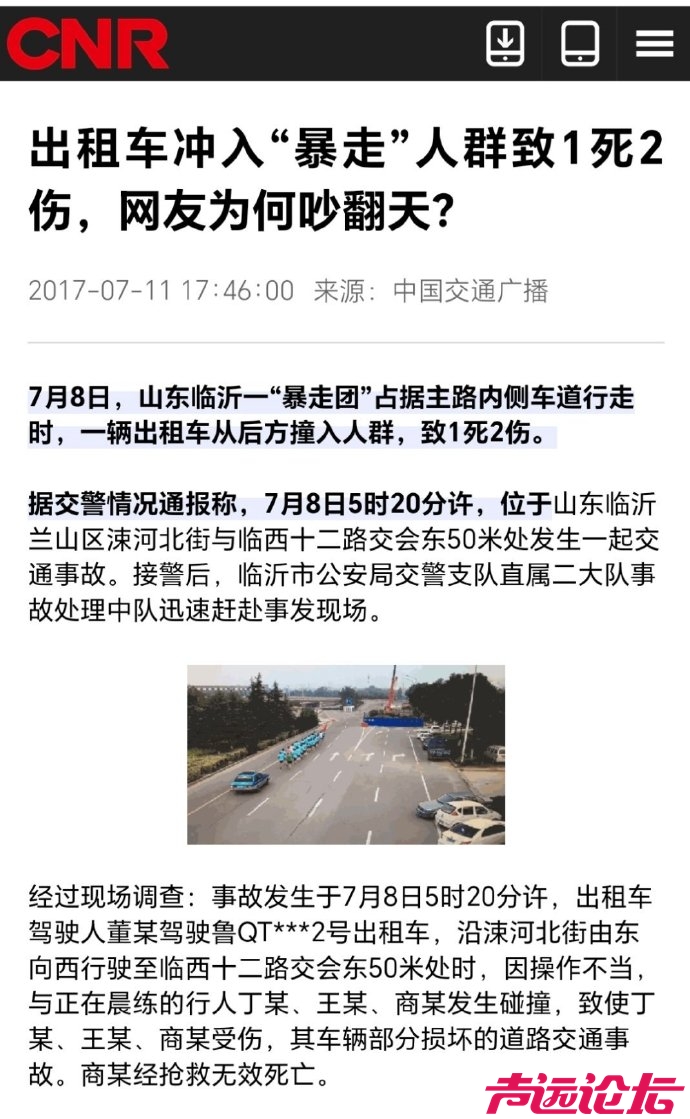Viewport: 690px width, 1119px height.
Task: Tap the app download icon in header
Action: [x=505, y=43]
